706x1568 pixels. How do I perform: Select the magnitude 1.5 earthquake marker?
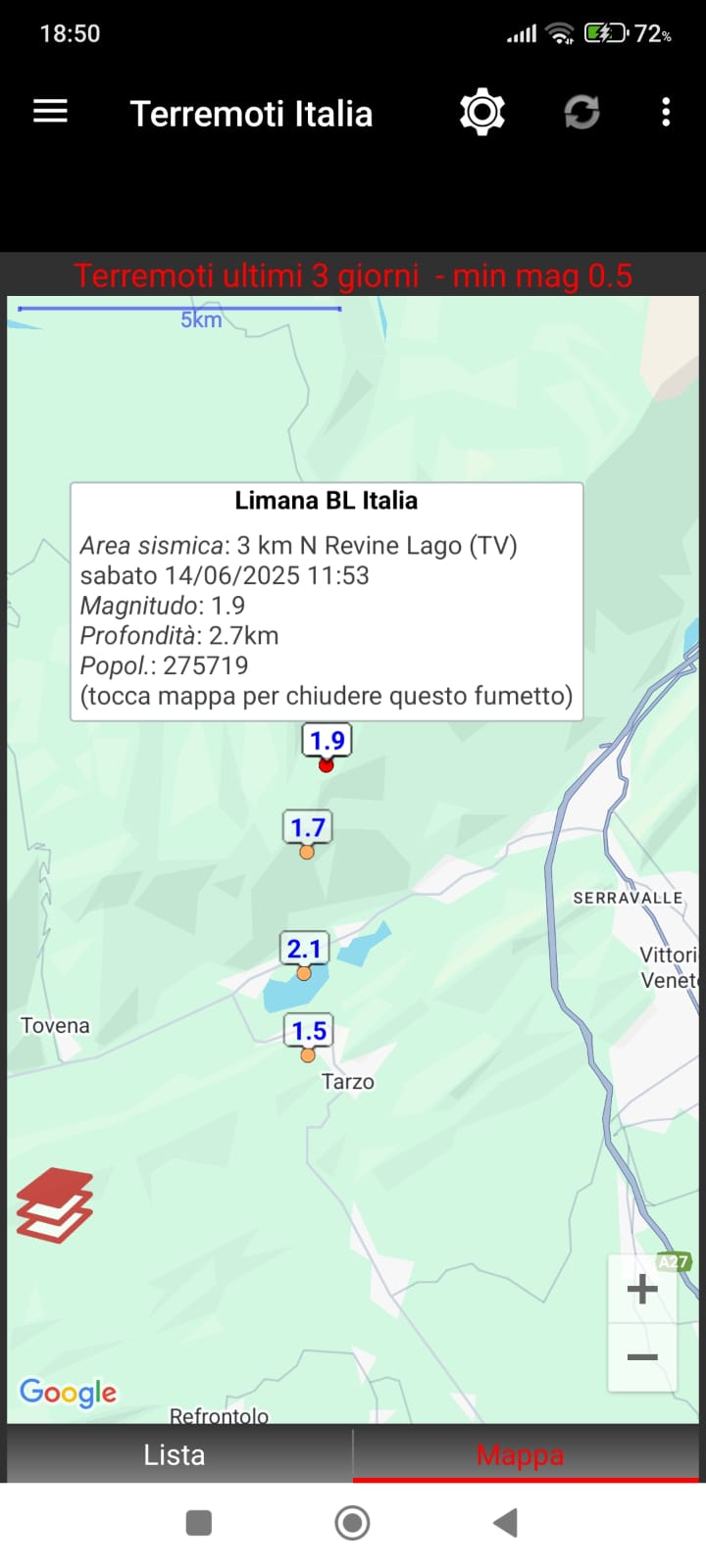[x=309, y=1038]
